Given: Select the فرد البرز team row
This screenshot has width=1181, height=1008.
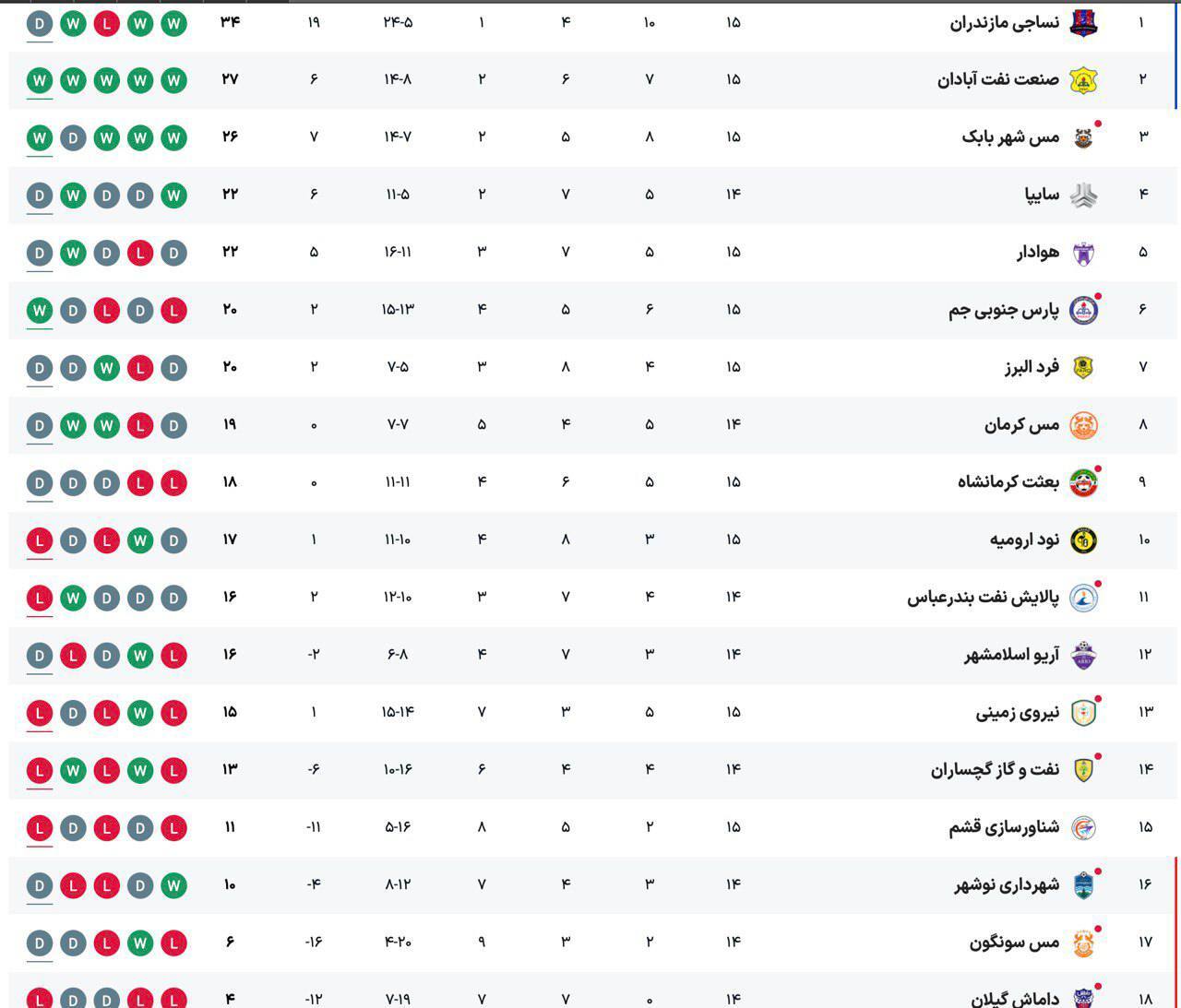Looking at the screenshot, I should click(1032, 367).
